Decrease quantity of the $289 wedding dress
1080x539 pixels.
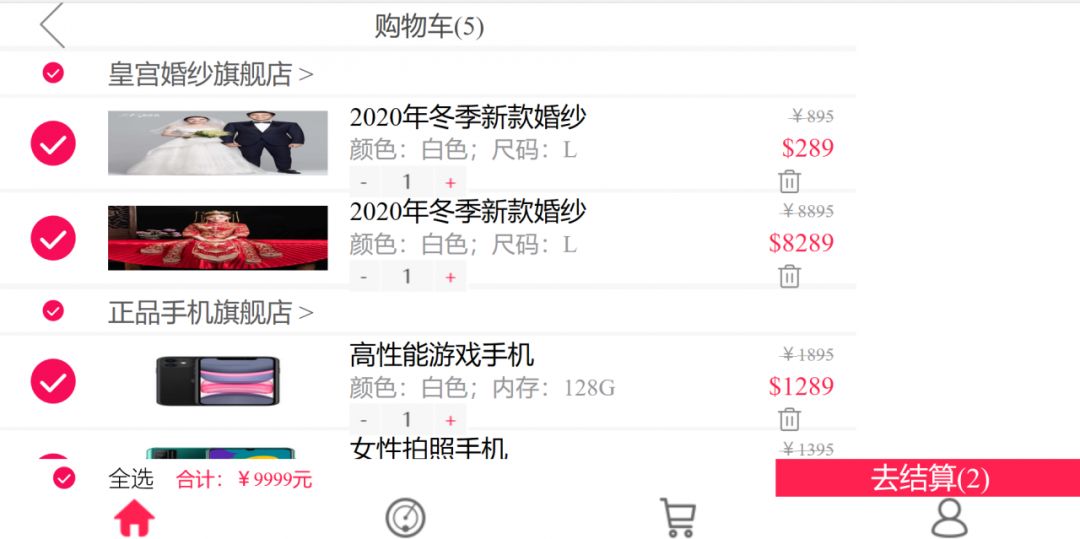[x=364, y=182]
